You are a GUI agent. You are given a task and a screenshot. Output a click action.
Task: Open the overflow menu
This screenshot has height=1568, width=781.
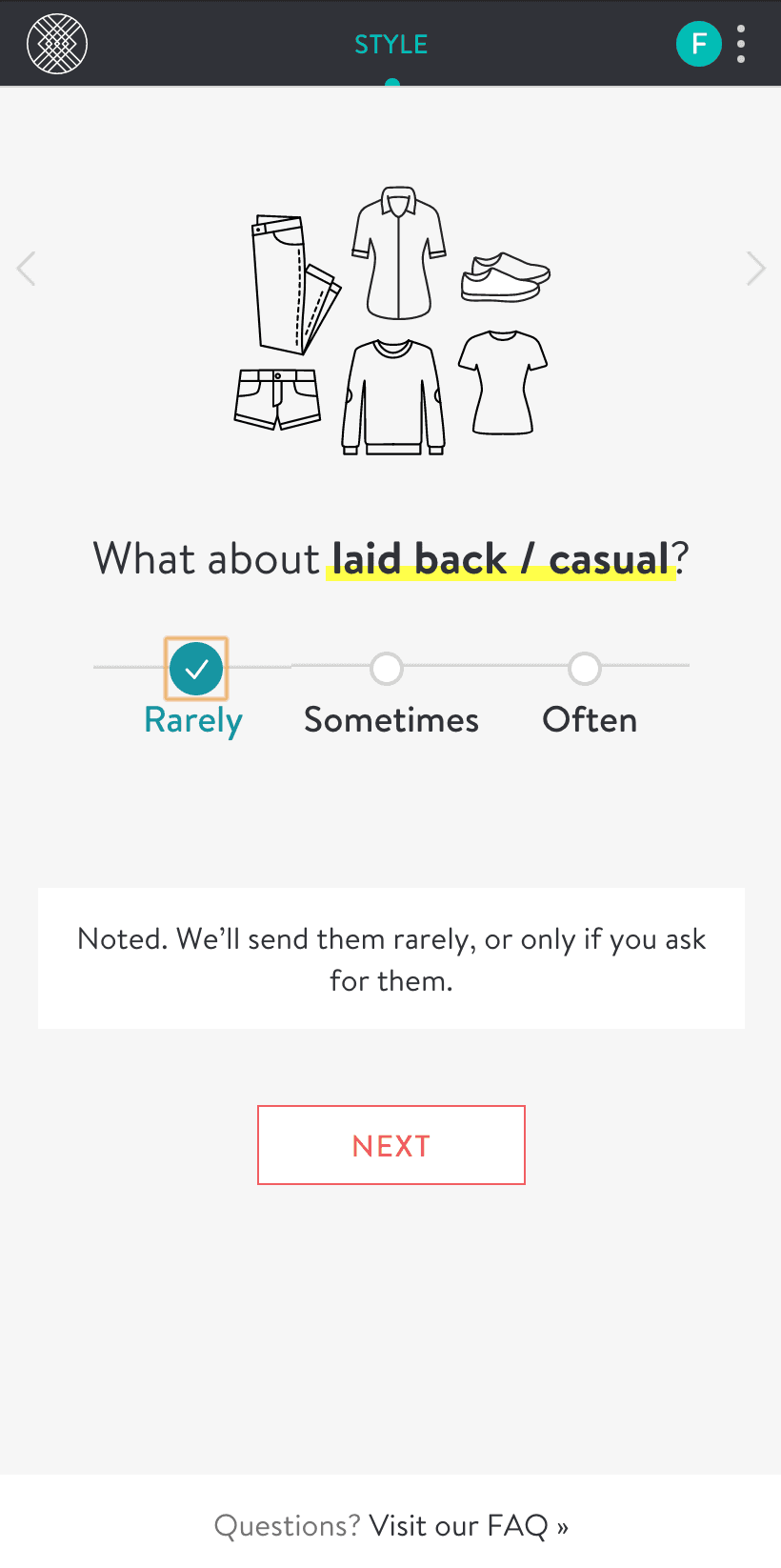(x=741, y=44)
